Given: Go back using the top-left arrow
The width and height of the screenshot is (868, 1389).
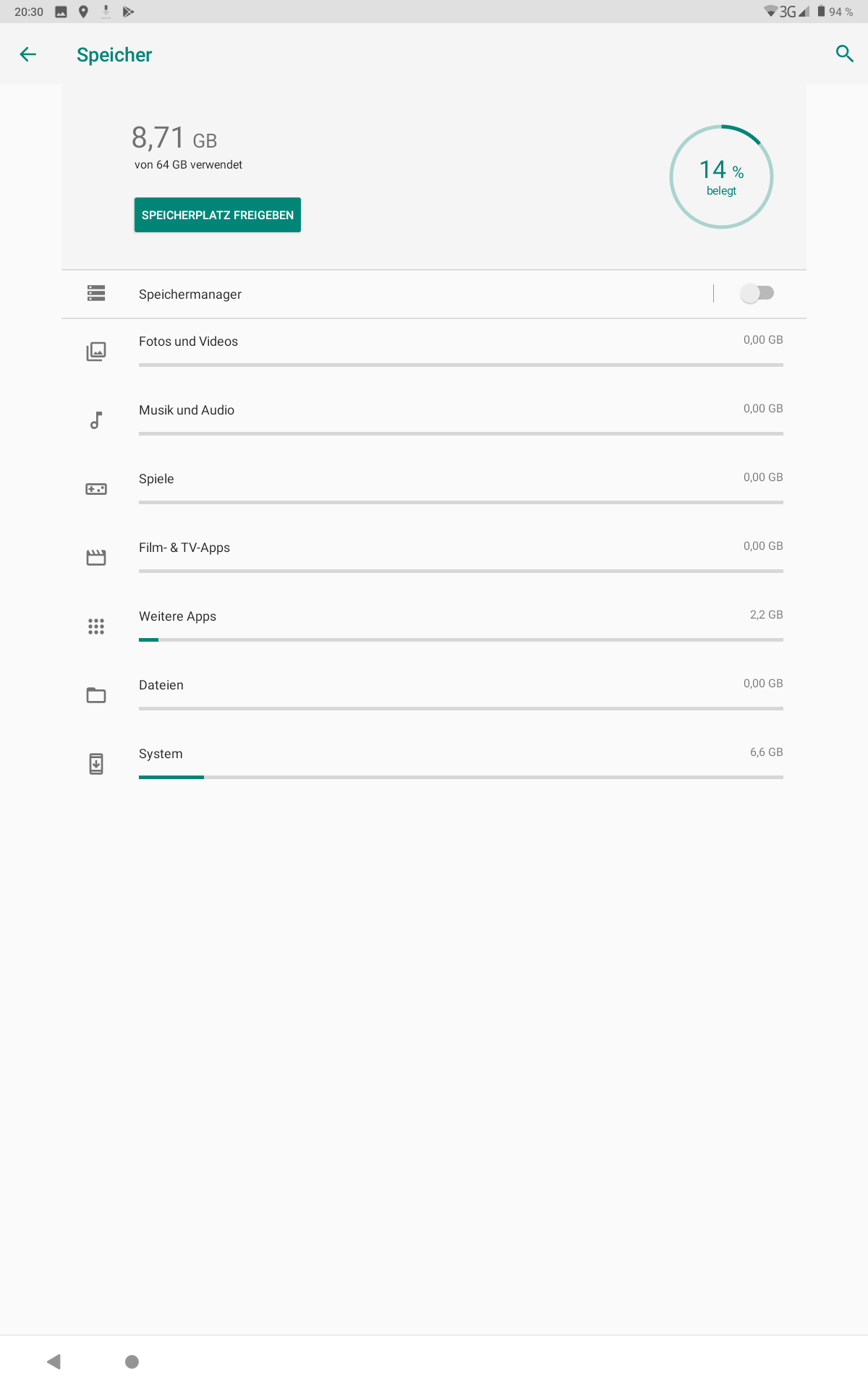Looking at the screenshot, I should pos(28,54).
